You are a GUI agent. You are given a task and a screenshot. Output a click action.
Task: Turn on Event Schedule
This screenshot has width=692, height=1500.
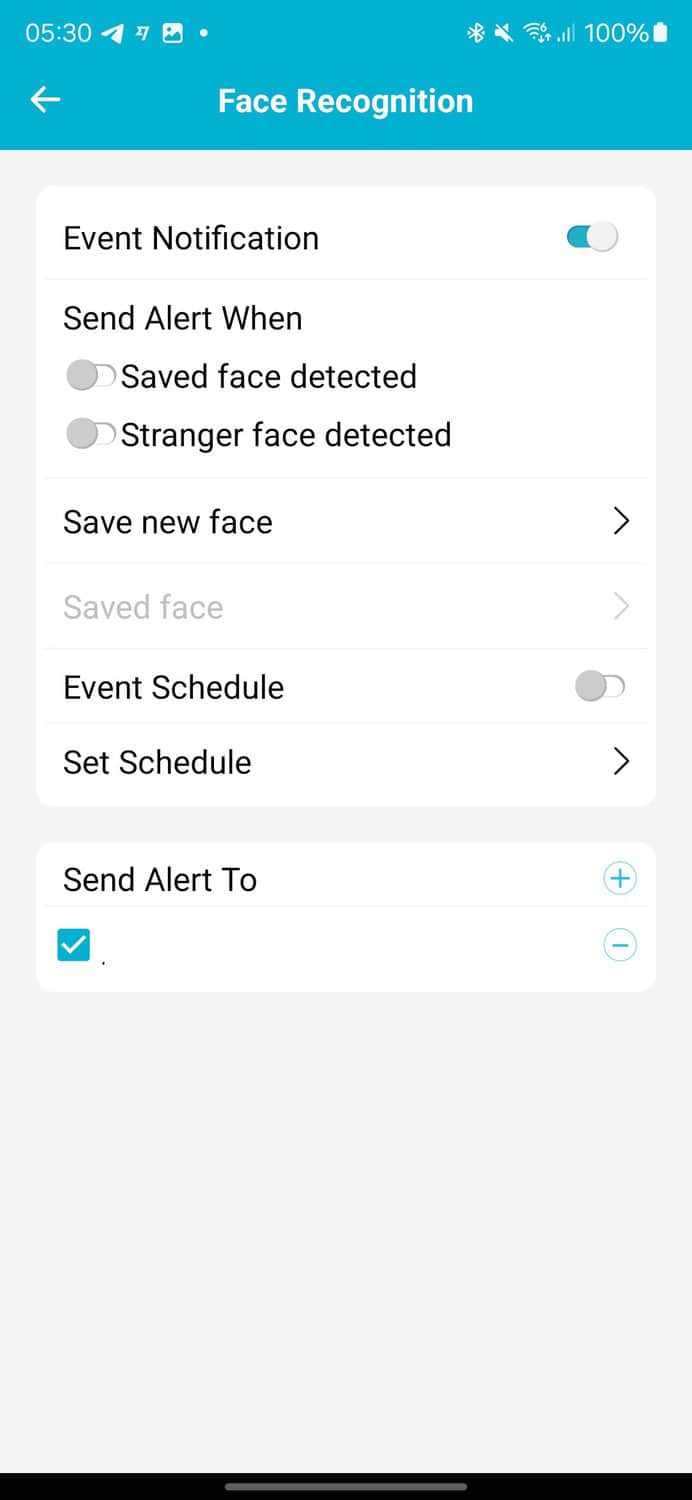599,687
